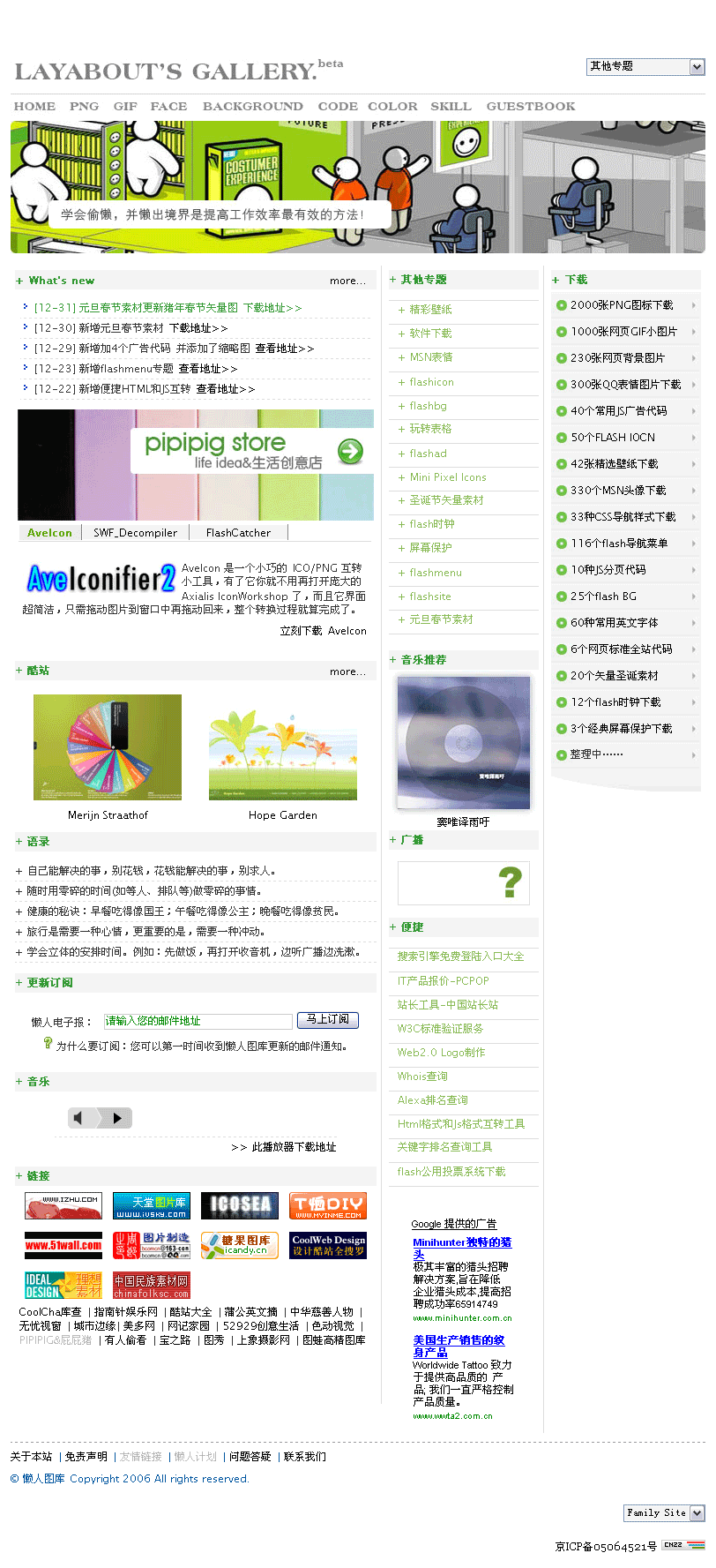
Task: Open the Hope Garden site thumbnail
Action: 283,747
